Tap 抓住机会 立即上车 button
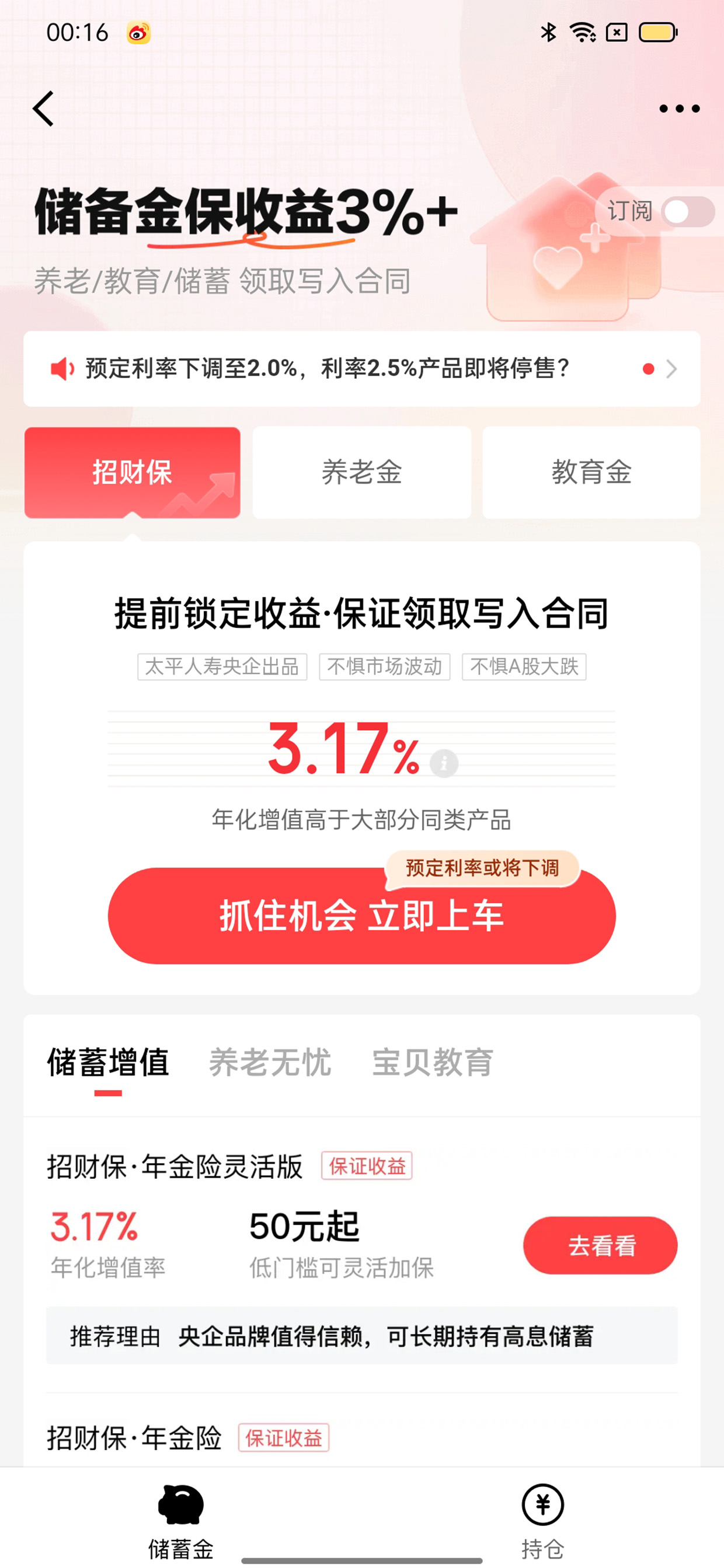 [361, 916]
